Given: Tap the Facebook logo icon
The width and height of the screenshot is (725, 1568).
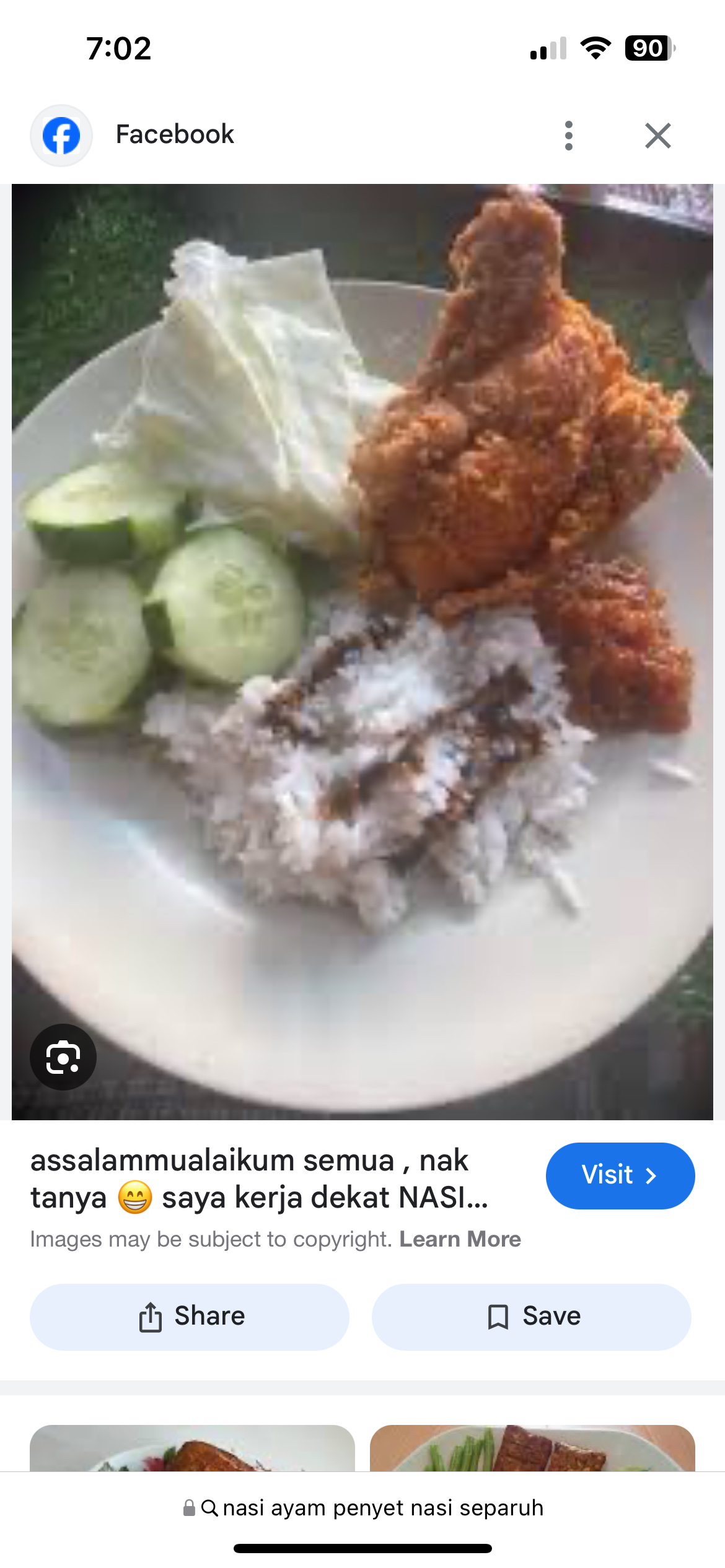Looking at the screenshot, I should pyautogui.click(x=61, y=136).
